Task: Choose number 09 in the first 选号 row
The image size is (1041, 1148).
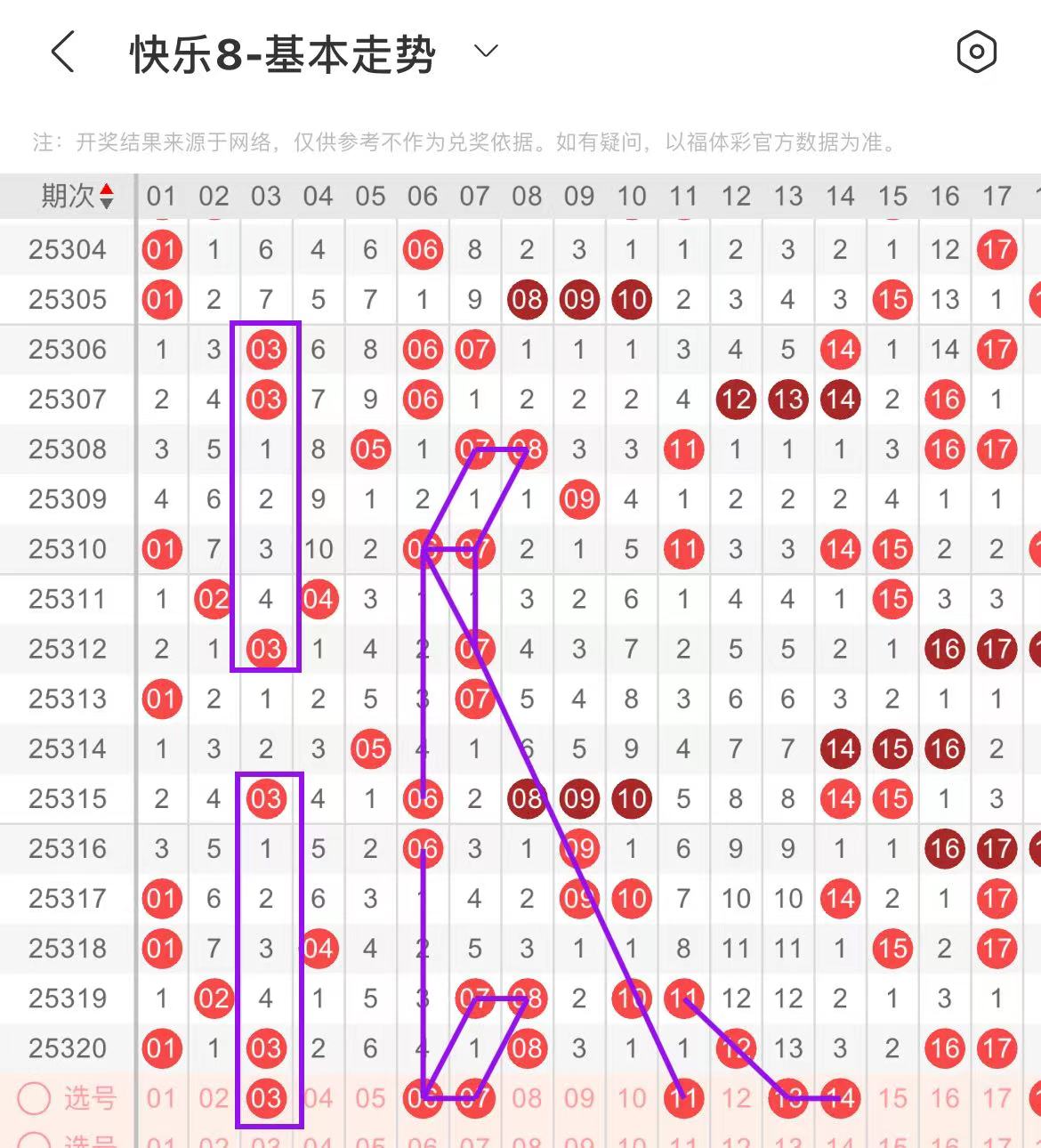Action: click(579, 1098)
